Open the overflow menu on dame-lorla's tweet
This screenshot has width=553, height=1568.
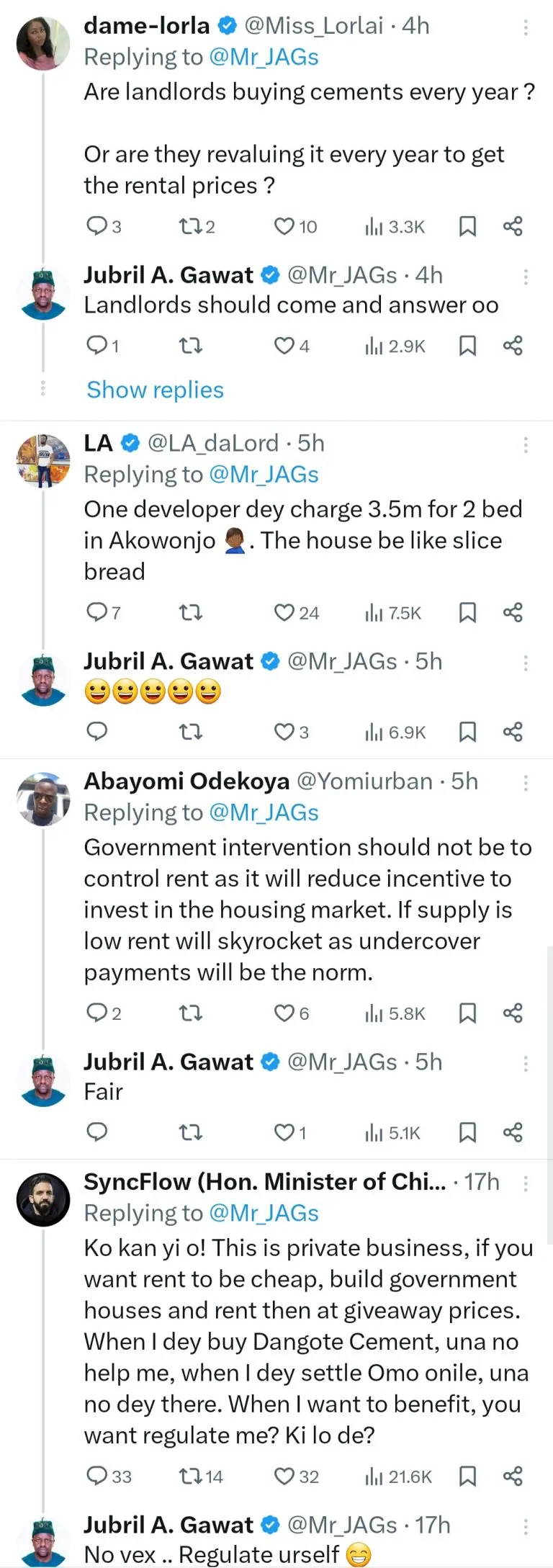click(526, 27)
